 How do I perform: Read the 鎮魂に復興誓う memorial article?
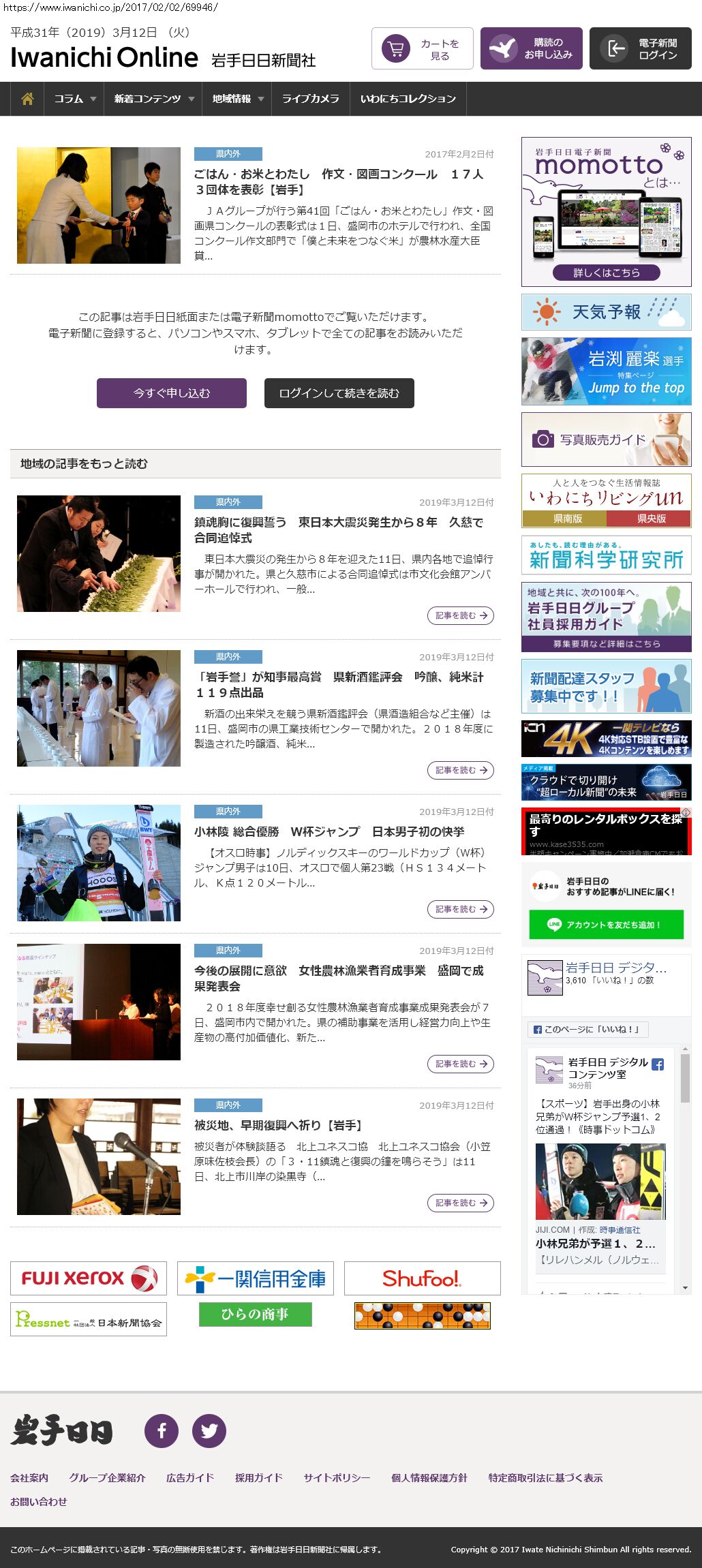coord(338,529)
